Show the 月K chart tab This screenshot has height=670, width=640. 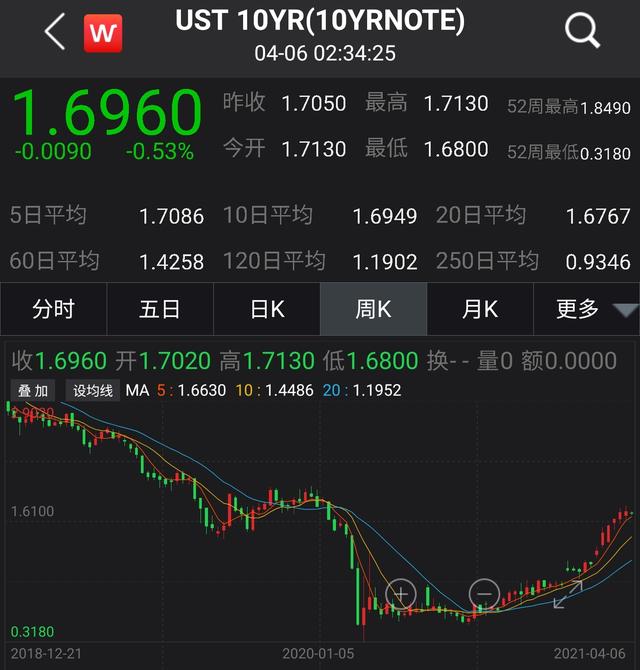pyautogui.click(x=480, y=310)
